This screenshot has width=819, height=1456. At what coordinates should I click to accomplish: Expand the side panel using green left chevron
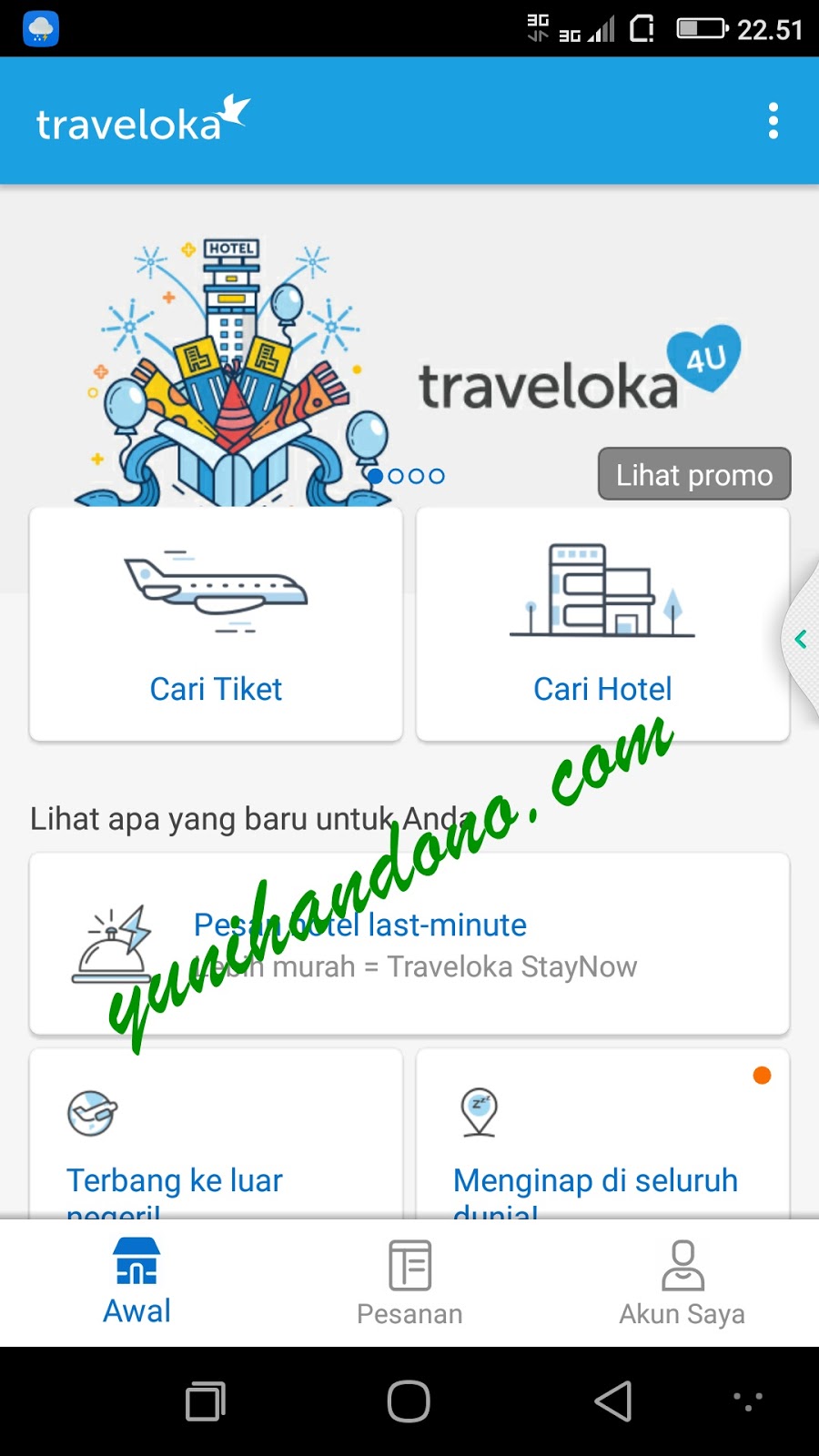pos(801,639)
